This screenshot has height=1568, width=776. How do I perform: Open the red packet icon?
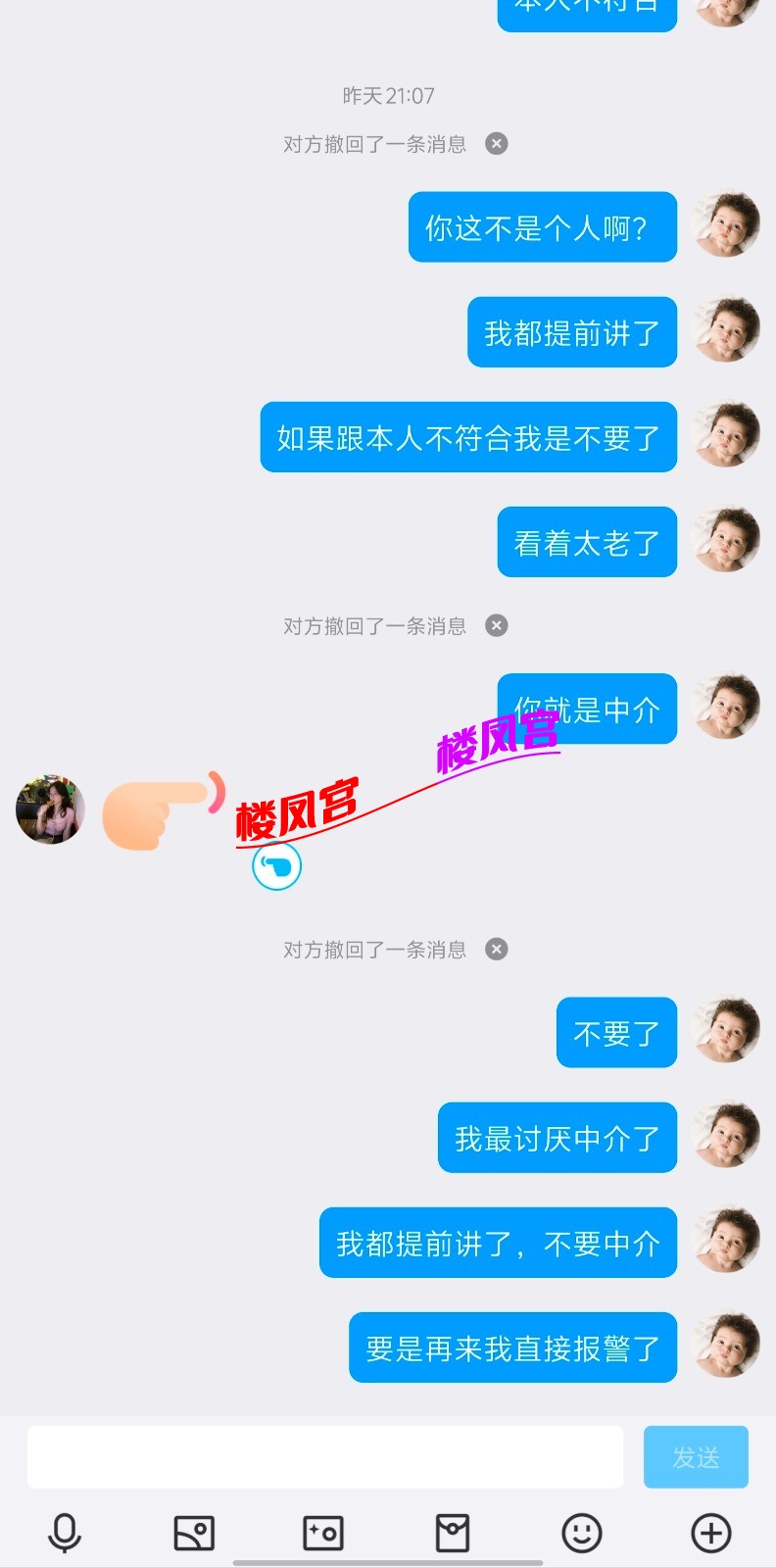tap(453, 1533)
